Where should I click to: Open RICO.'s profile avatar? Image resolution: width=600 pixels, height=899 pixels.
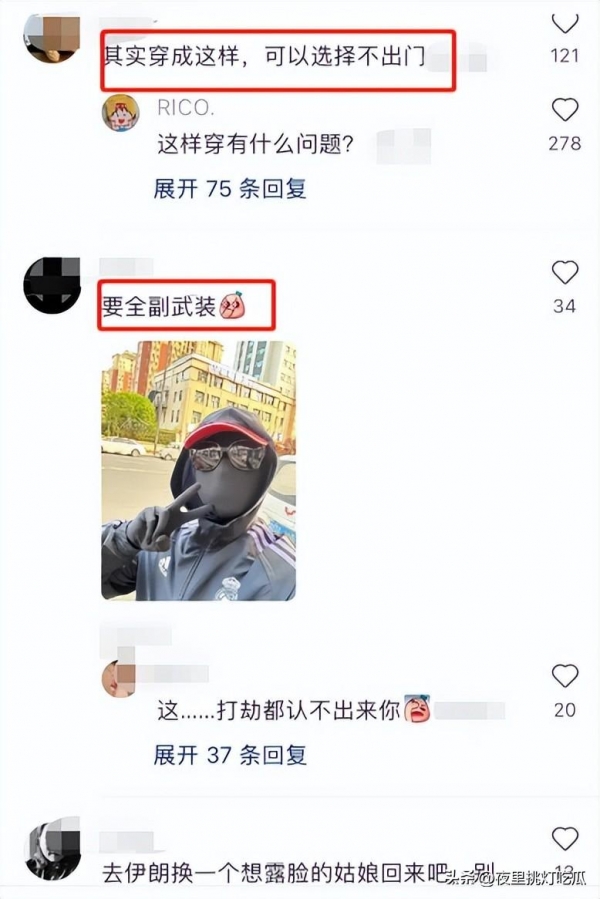click(120, 112)
